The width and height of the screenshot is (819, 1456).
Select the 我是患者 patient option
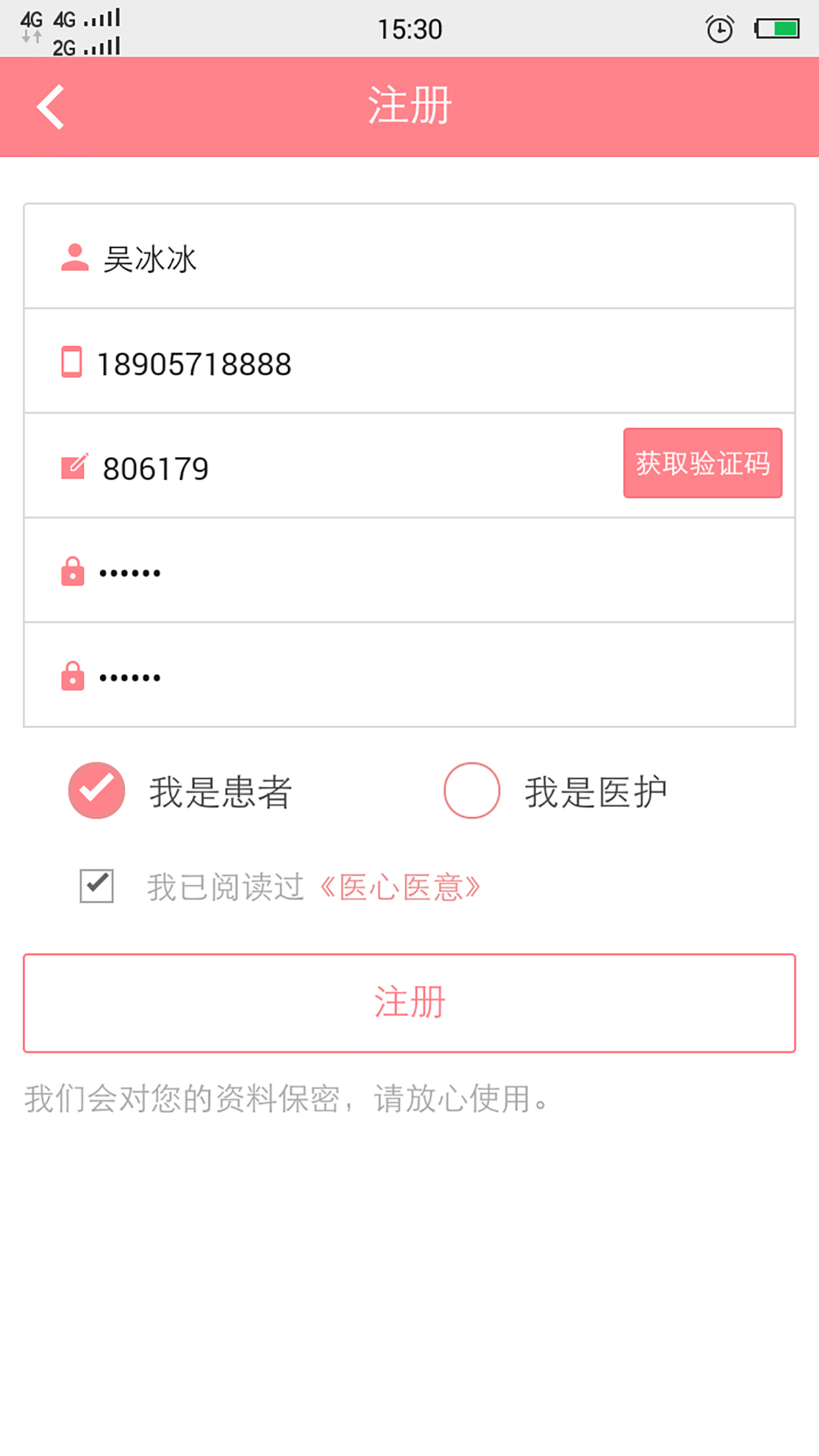click(x=96, y=791)
